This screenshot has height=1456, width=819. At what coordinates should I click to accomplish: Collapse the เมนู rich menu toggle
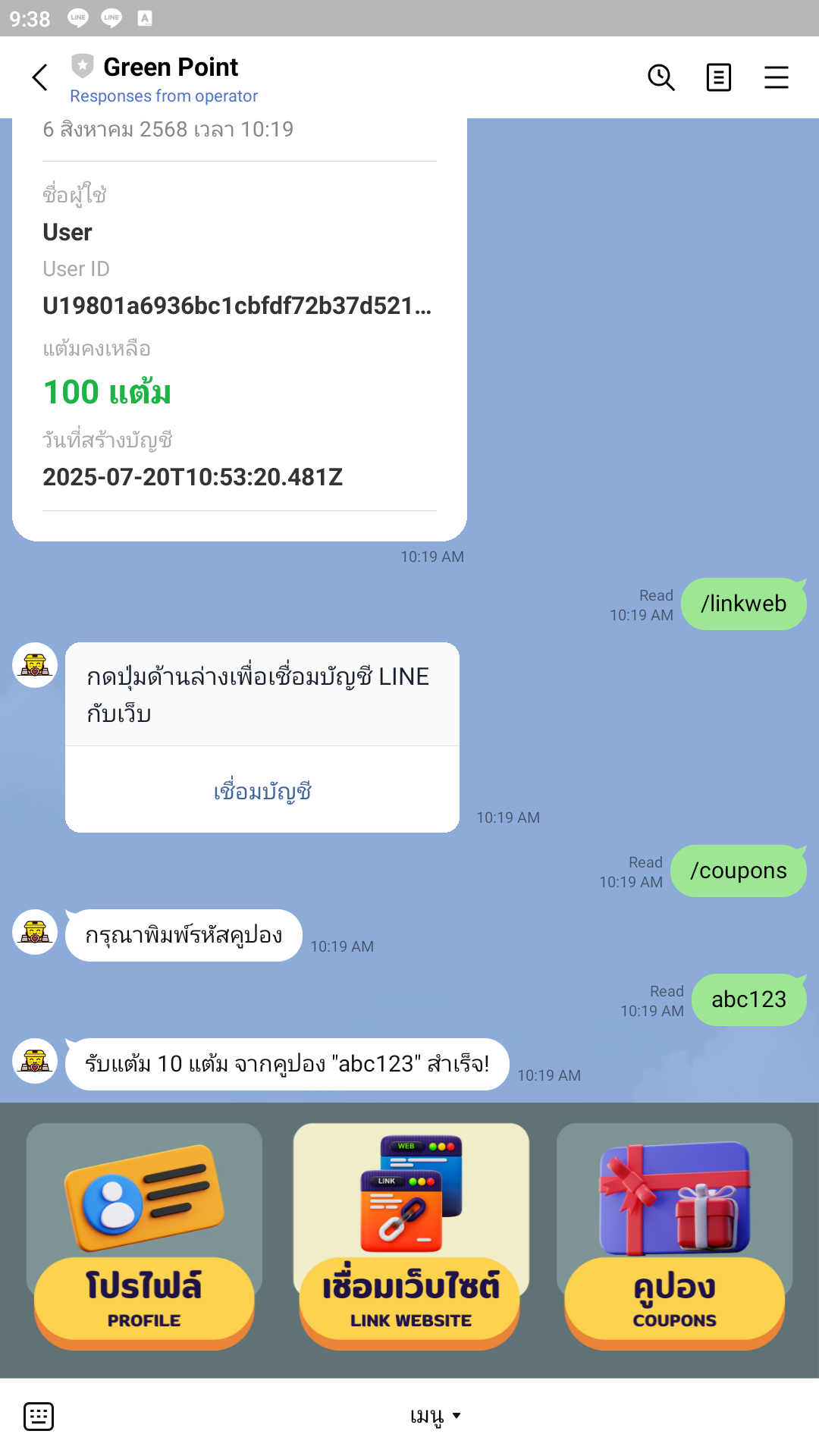pyautogui.click(x=435, y=1416)
